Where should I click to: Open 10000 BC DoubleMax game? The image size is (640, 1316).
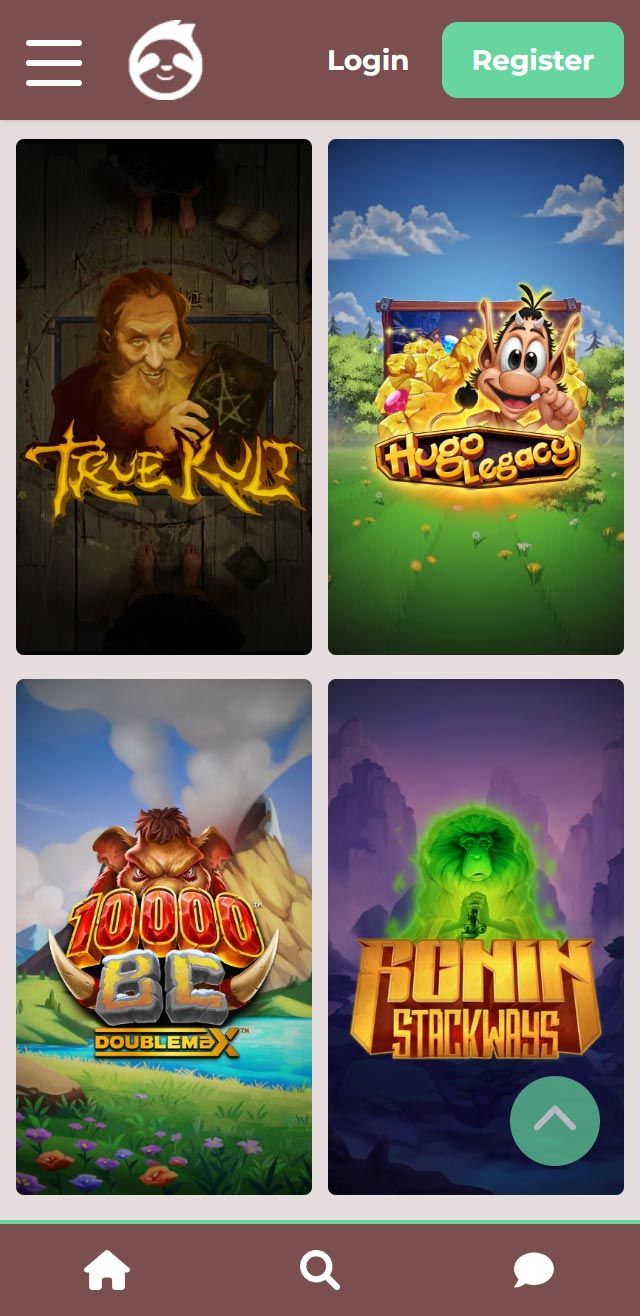point(164,937)
